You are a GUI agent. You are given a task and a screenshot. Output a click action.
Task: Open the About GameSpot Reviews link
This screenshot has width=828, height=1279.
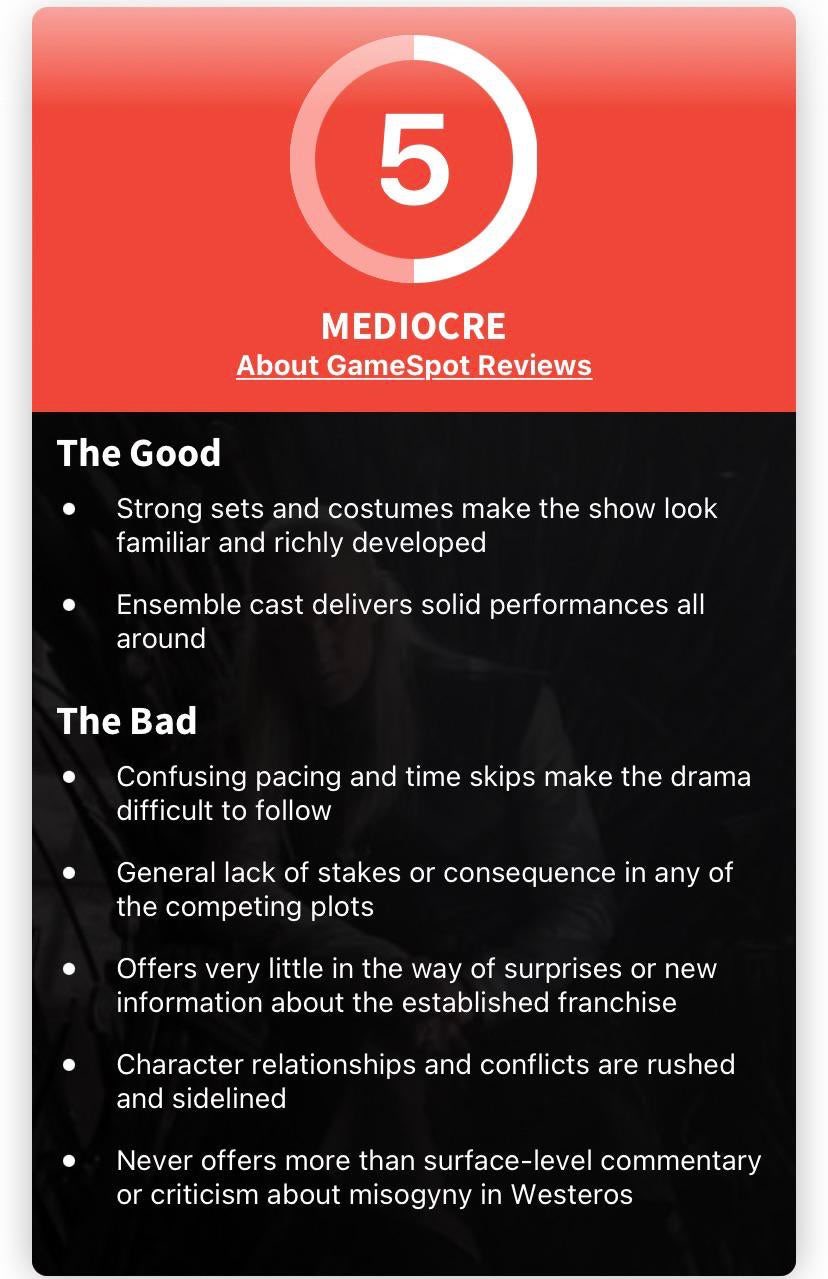[414, 366]
